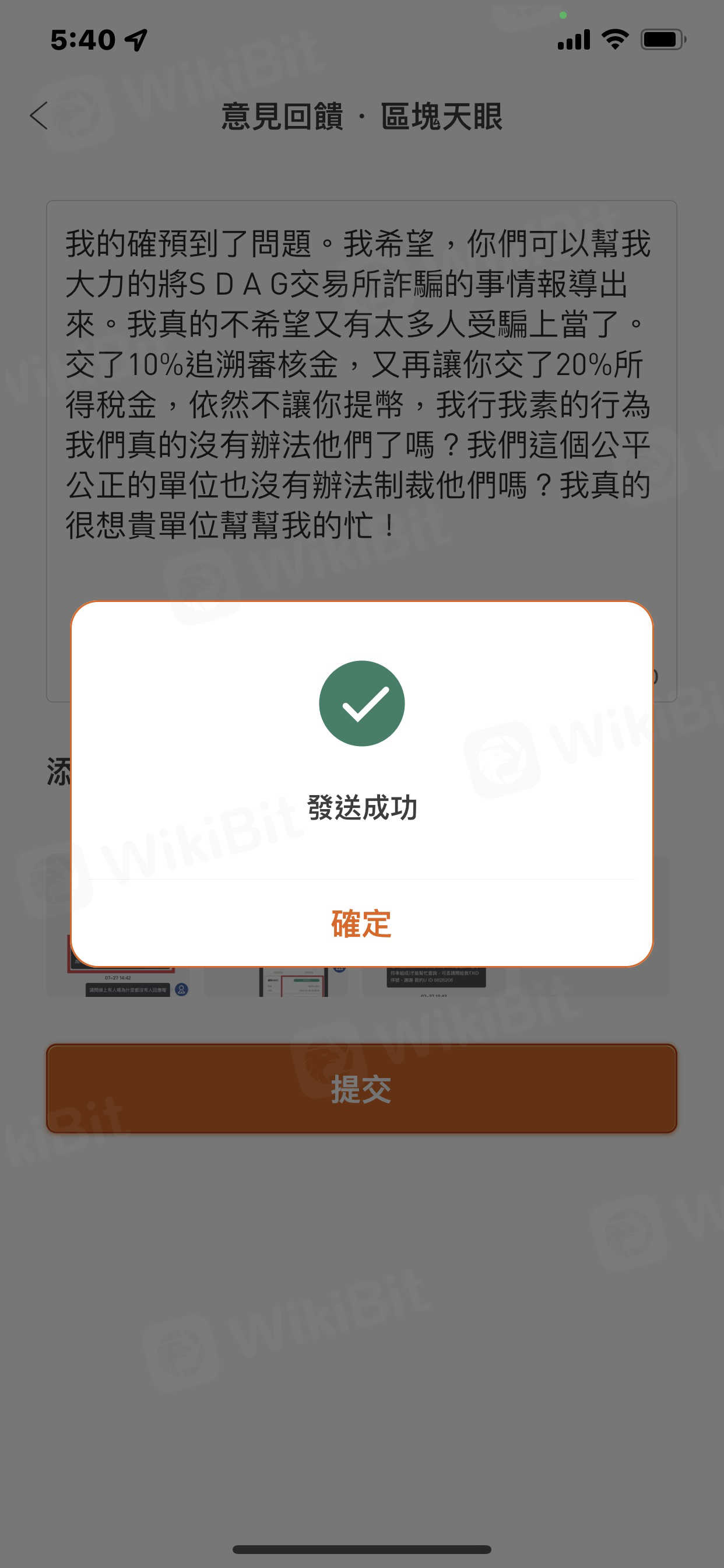Go back from the 意見回饋 feedback page
Viewport: 724px width, 1568px height.
[x=39, y=116]
